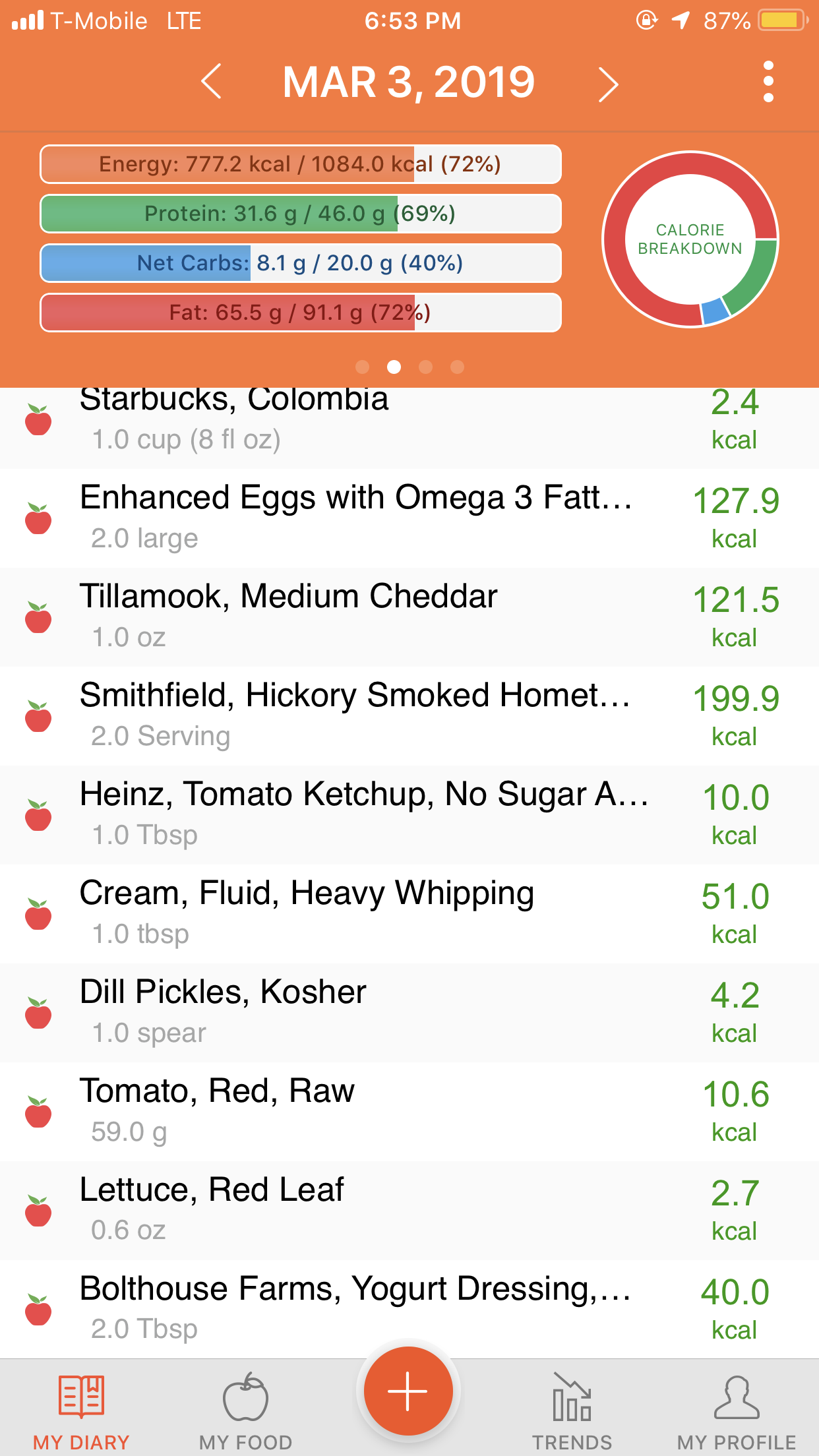Image resolution: width=819 pixels, height=1456 pixels.
Task: Tap the Energy progress bar
Action: 301,164
